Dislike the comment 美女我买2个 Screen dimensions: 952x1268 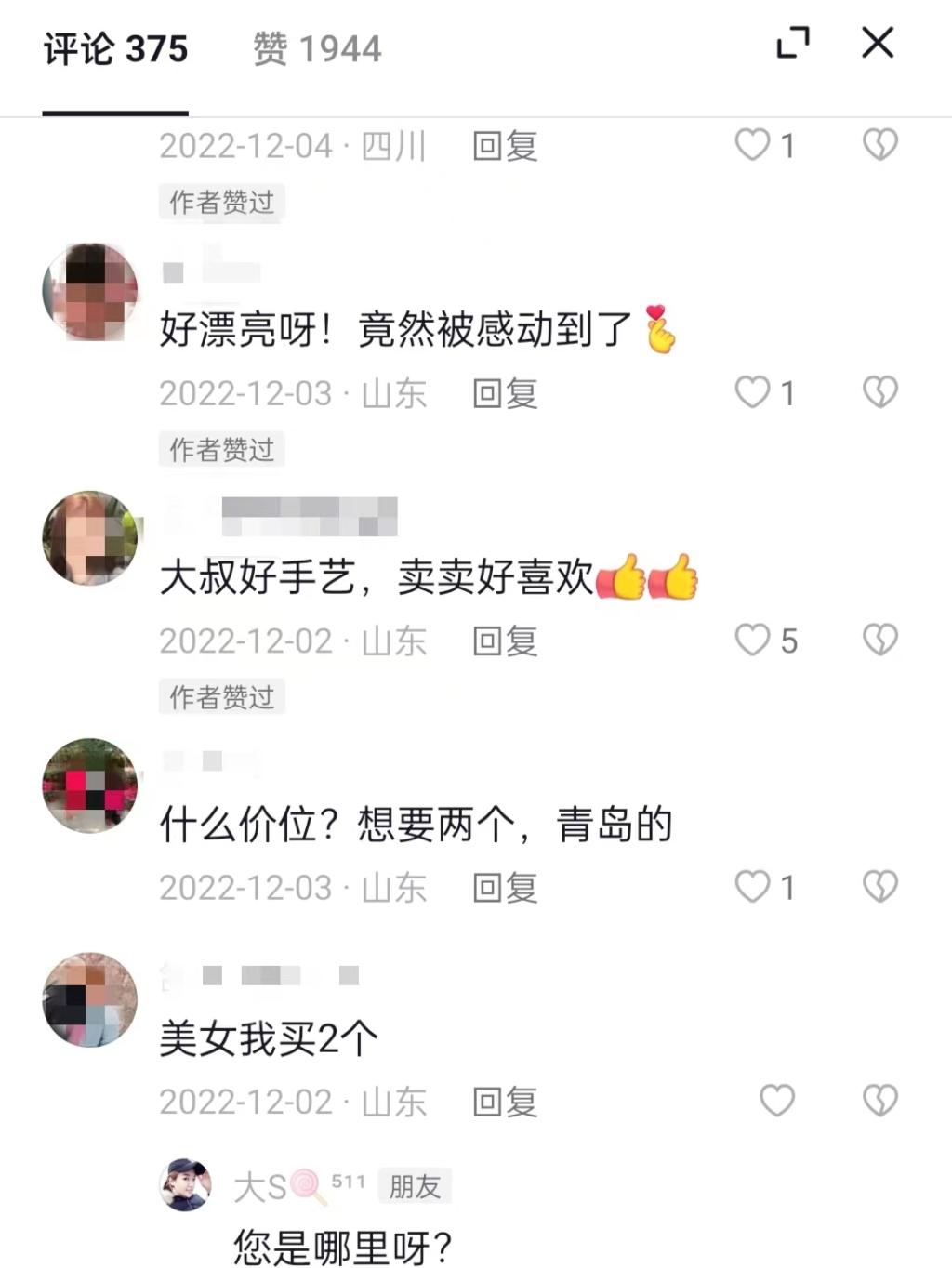(x=879, y=1101)
